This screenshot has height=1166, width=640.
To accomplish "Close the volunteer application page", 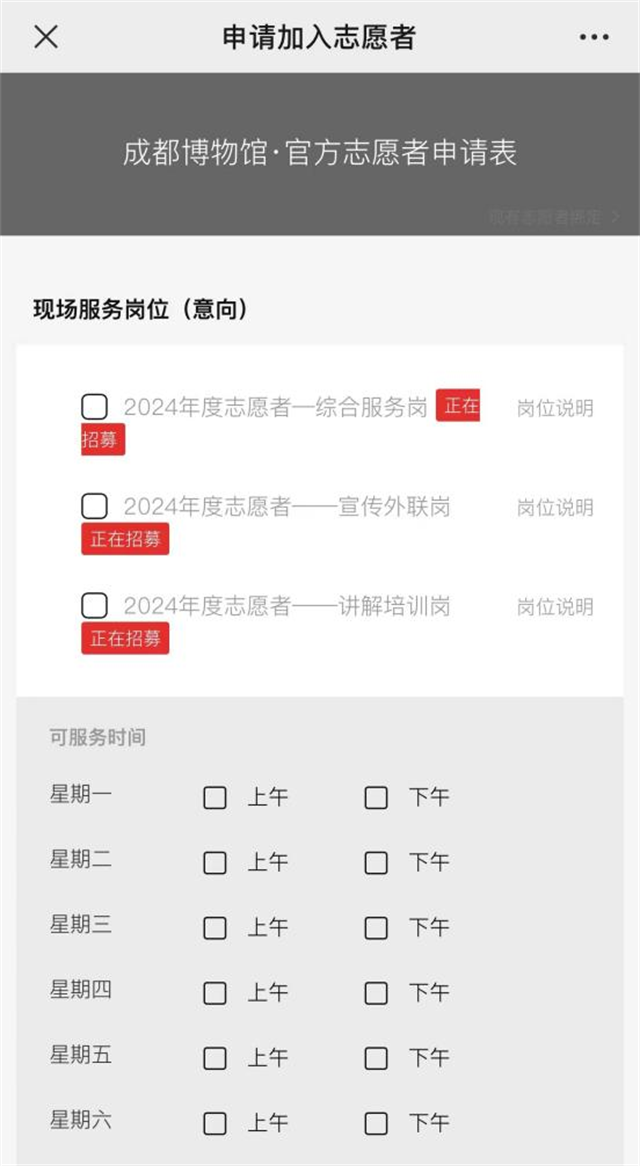I will coord(46,36).
